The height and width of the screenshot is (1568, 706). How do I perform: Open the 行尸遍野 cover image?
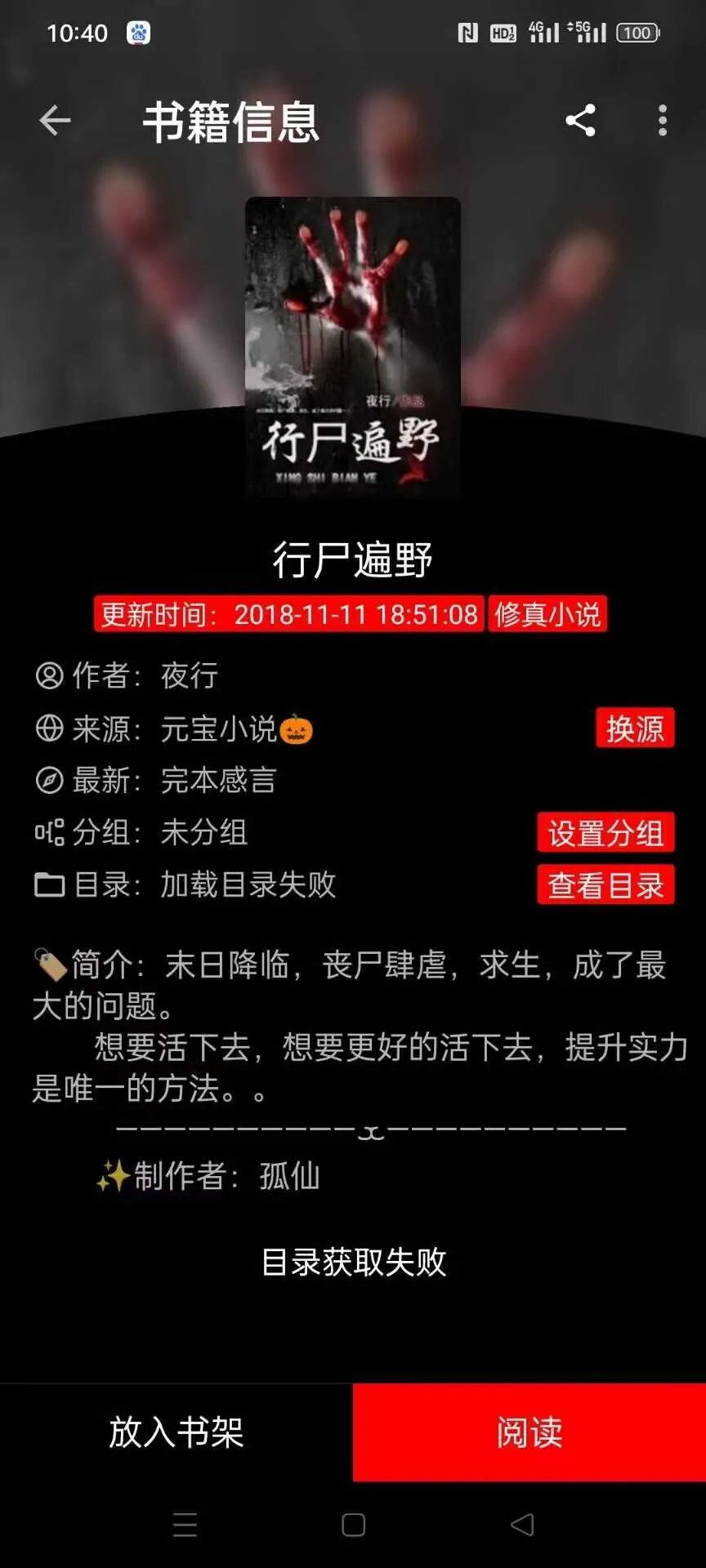(353, 347)
